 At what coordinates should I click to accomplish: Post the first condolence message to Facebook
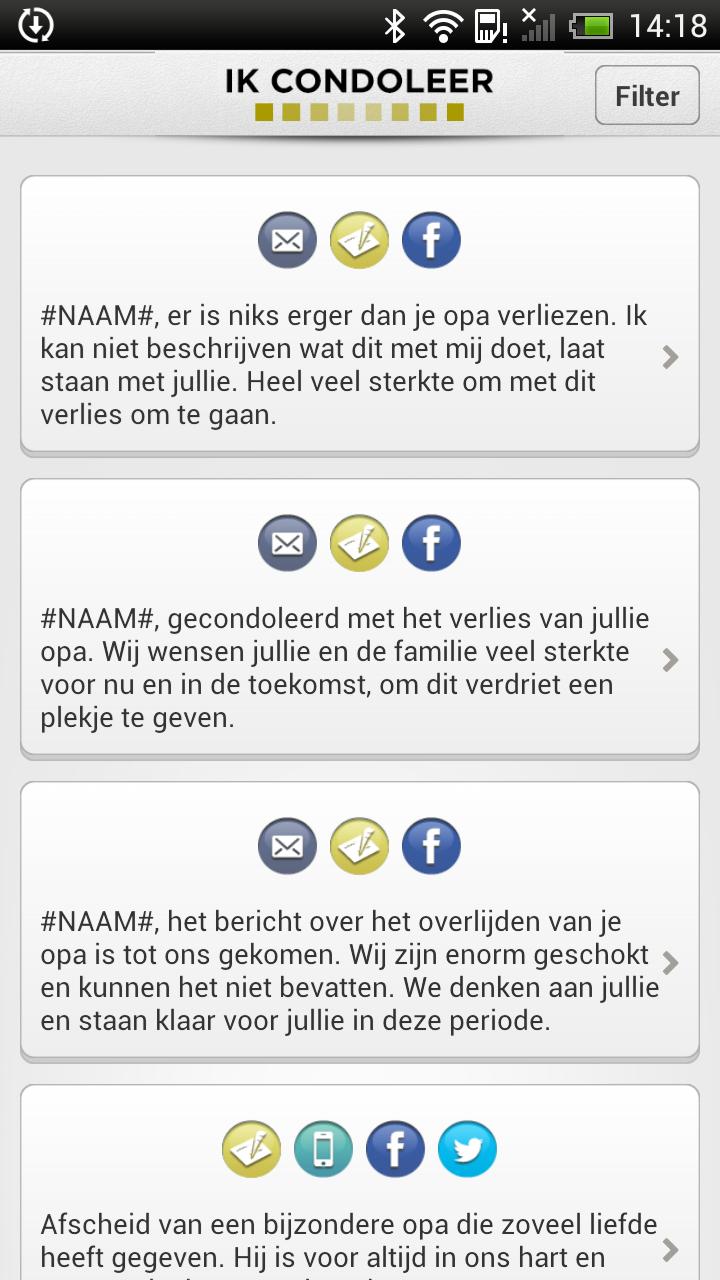(431, 239)
